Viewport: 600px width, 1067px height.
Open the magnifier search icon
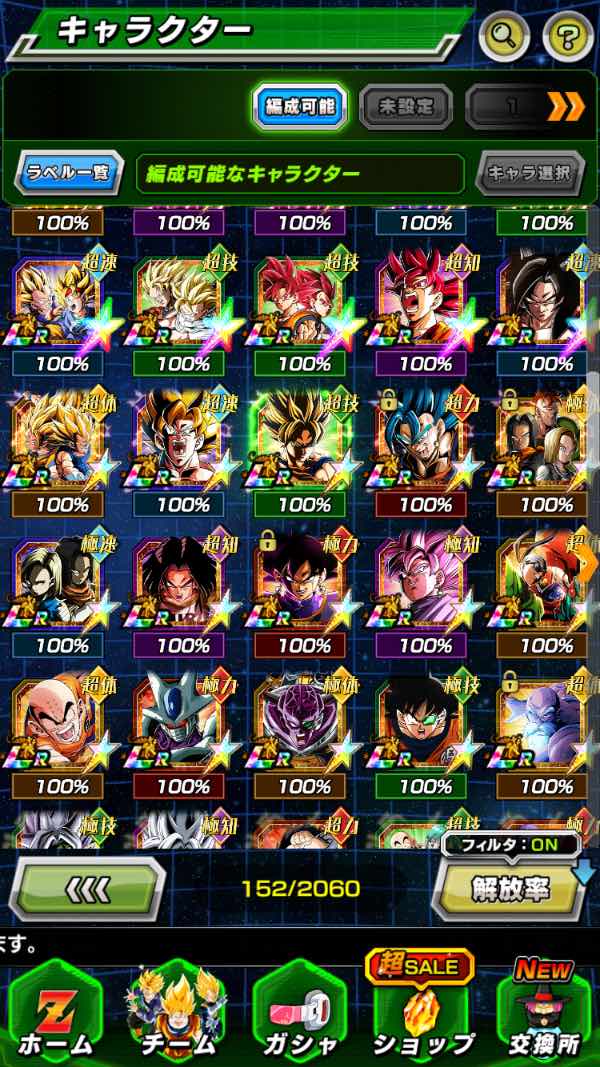pyautogui.click(x=505, y=38)
